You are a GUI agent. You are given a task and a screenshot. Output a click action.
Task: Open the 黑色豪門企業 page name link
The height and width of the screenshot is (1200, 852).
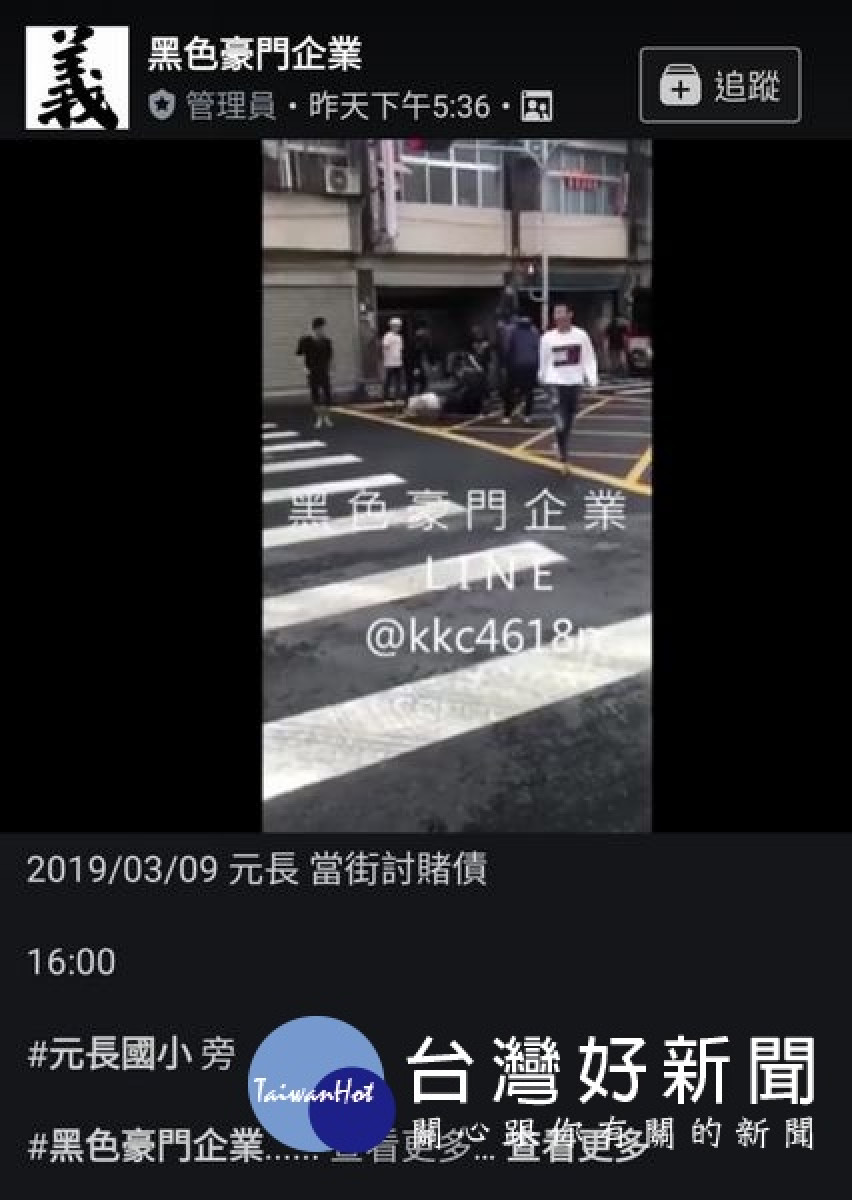pyautogui.click(x=255, y=54)
